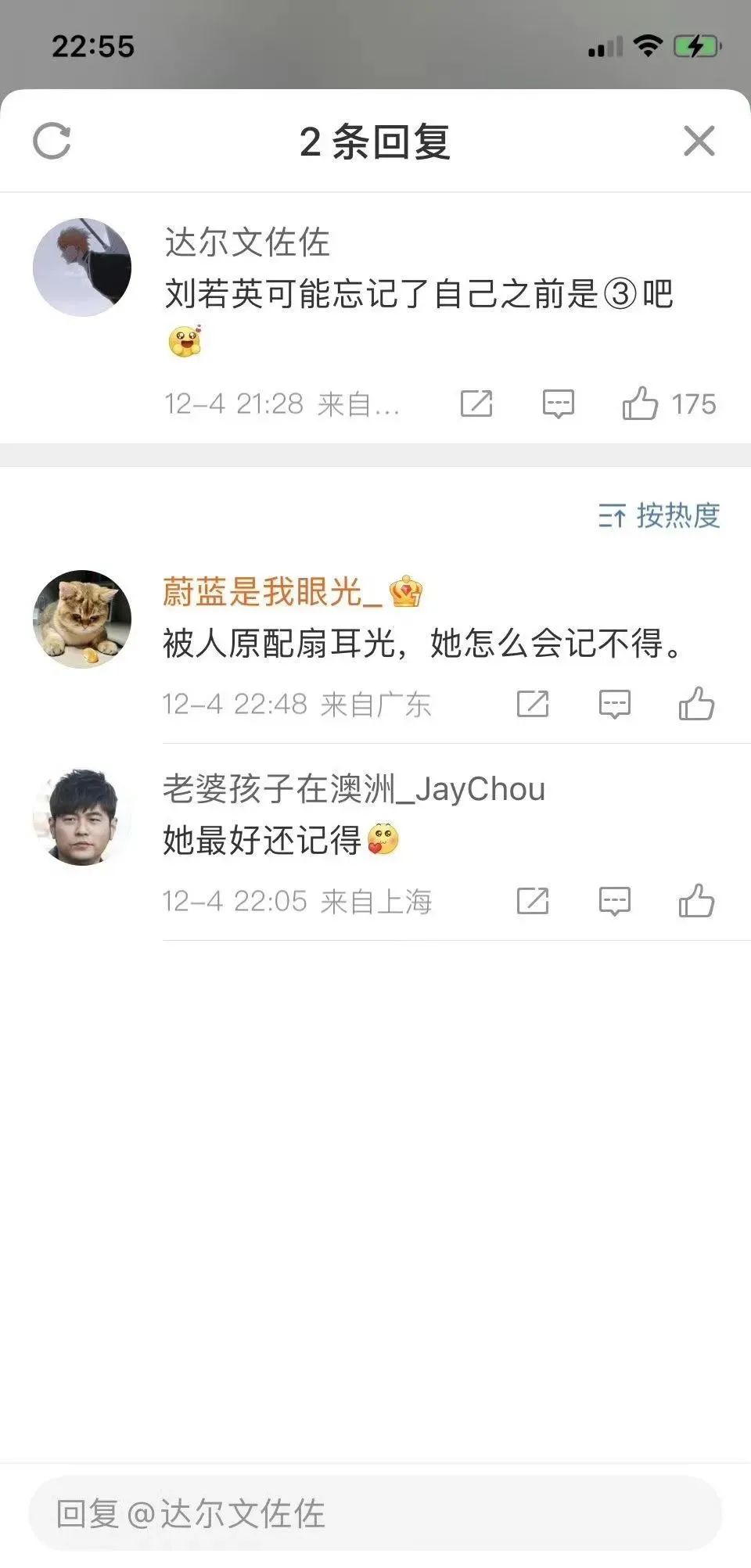Open the cat avatar of 蔚蓝是我眼光_
Screen dimensions: 751x1568
(x=82, y=619)
